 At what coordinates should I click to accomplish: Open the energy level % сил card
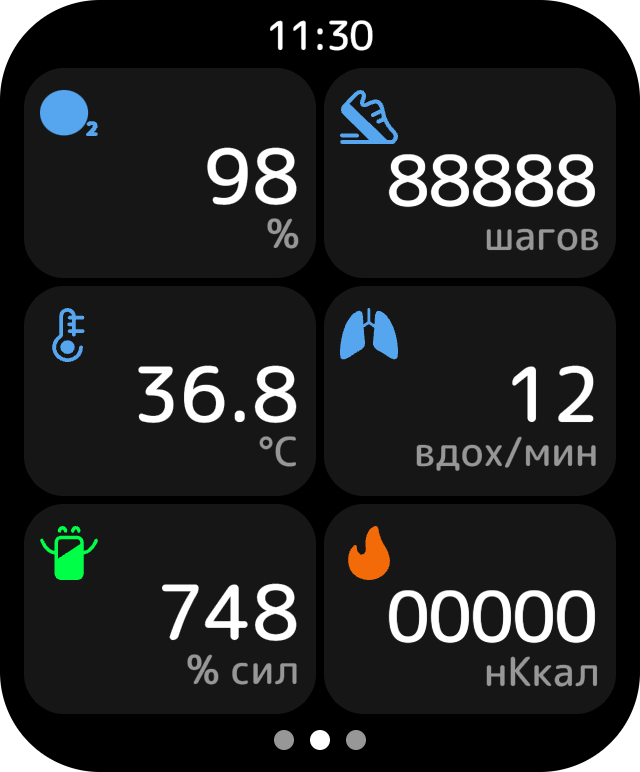169,607
